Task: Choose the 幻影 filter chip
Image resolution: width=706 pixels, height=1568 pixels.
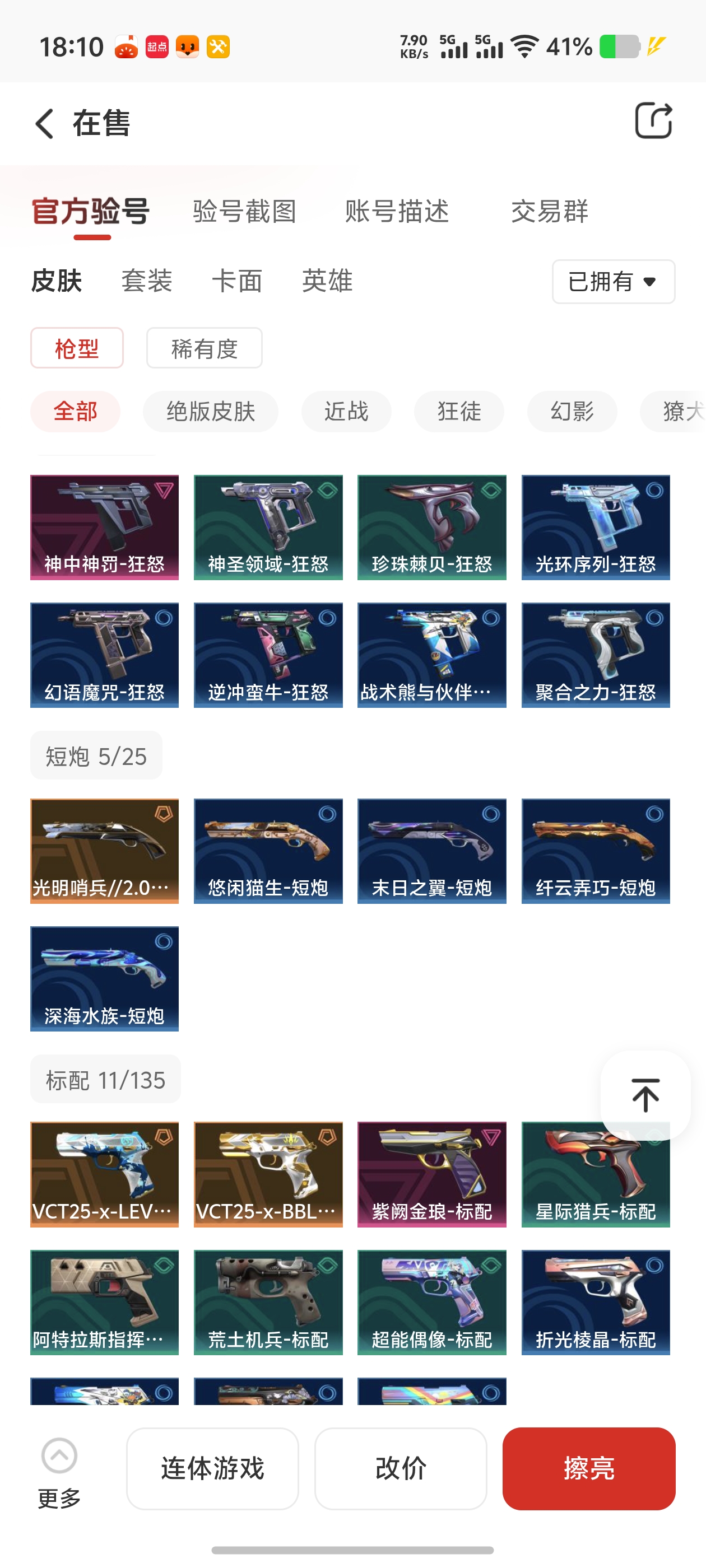Action: (572, 412)
